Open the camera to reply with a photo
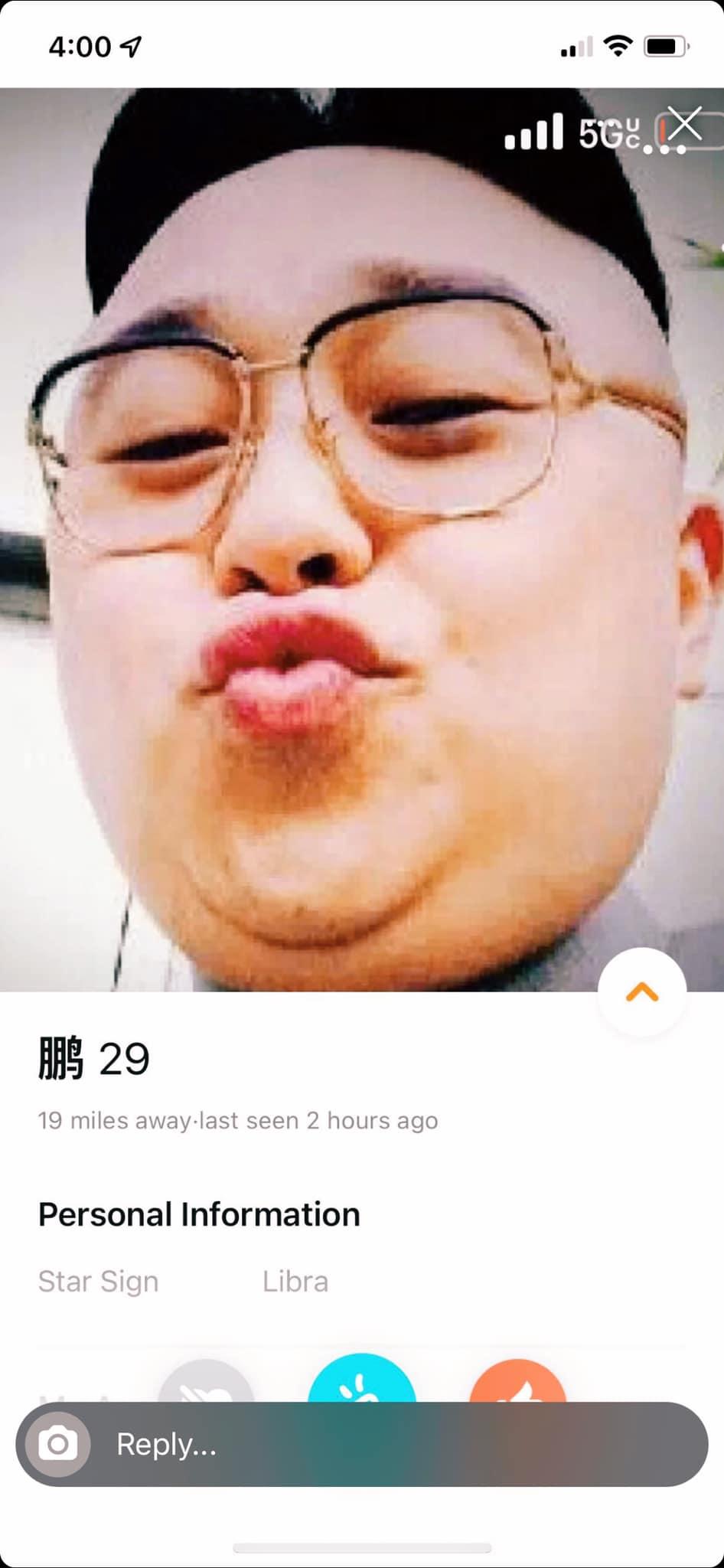The image size is (724, 1568). 58,1445
